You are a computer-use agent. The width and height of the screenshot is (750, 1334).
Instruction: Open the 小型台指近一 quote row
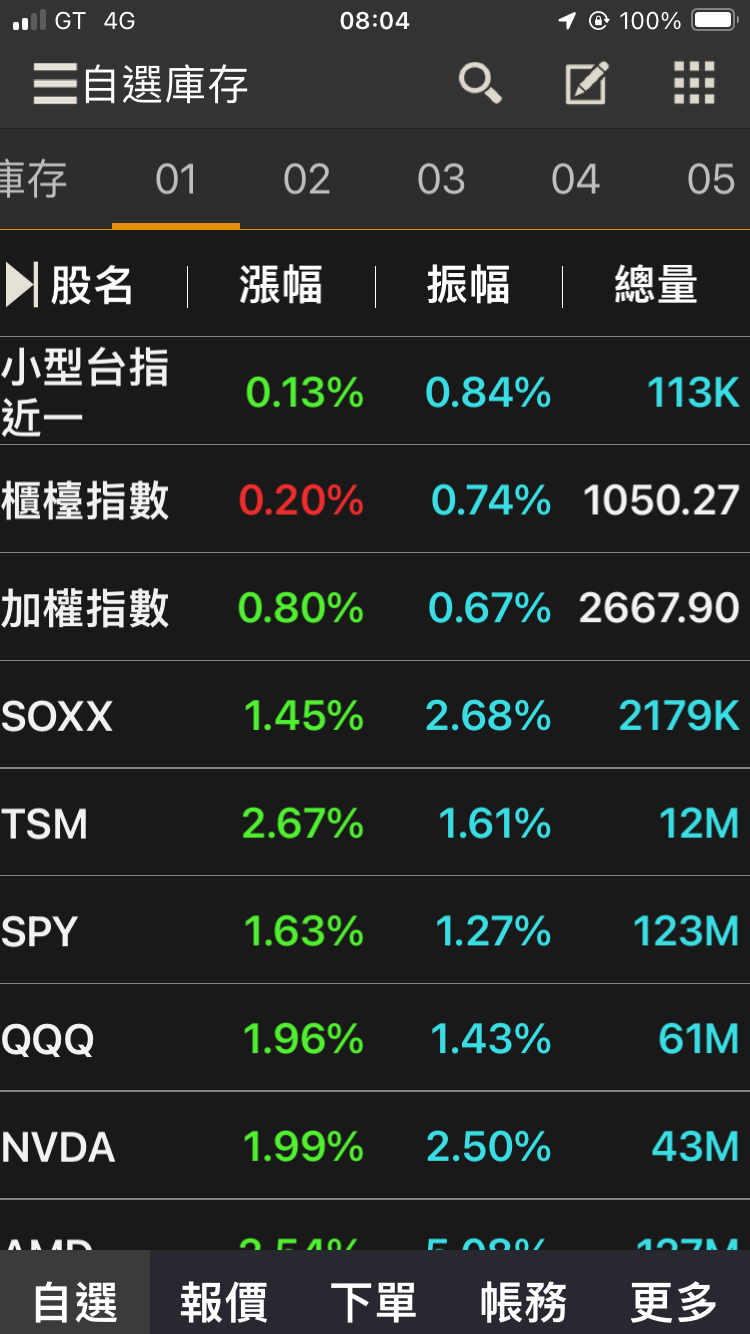tap(375, 391)
